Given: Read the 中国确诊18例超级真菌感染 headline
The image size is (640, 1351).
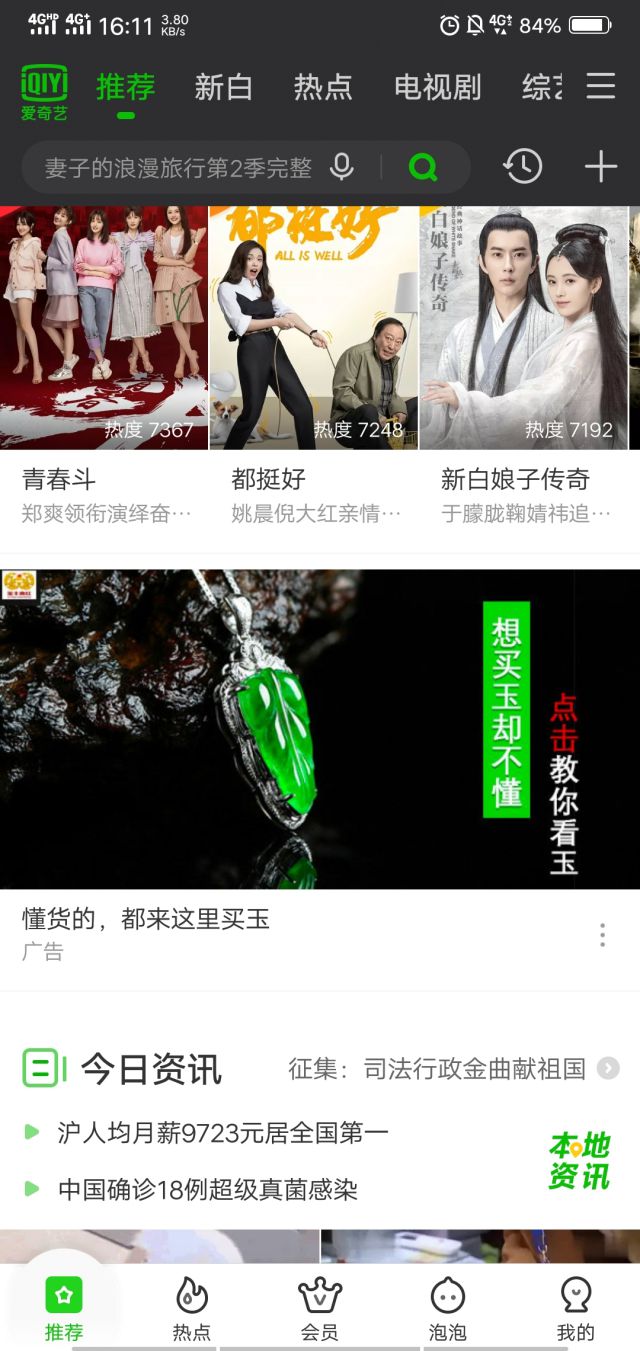Looking at the screenshot, I should point(207,1190).
